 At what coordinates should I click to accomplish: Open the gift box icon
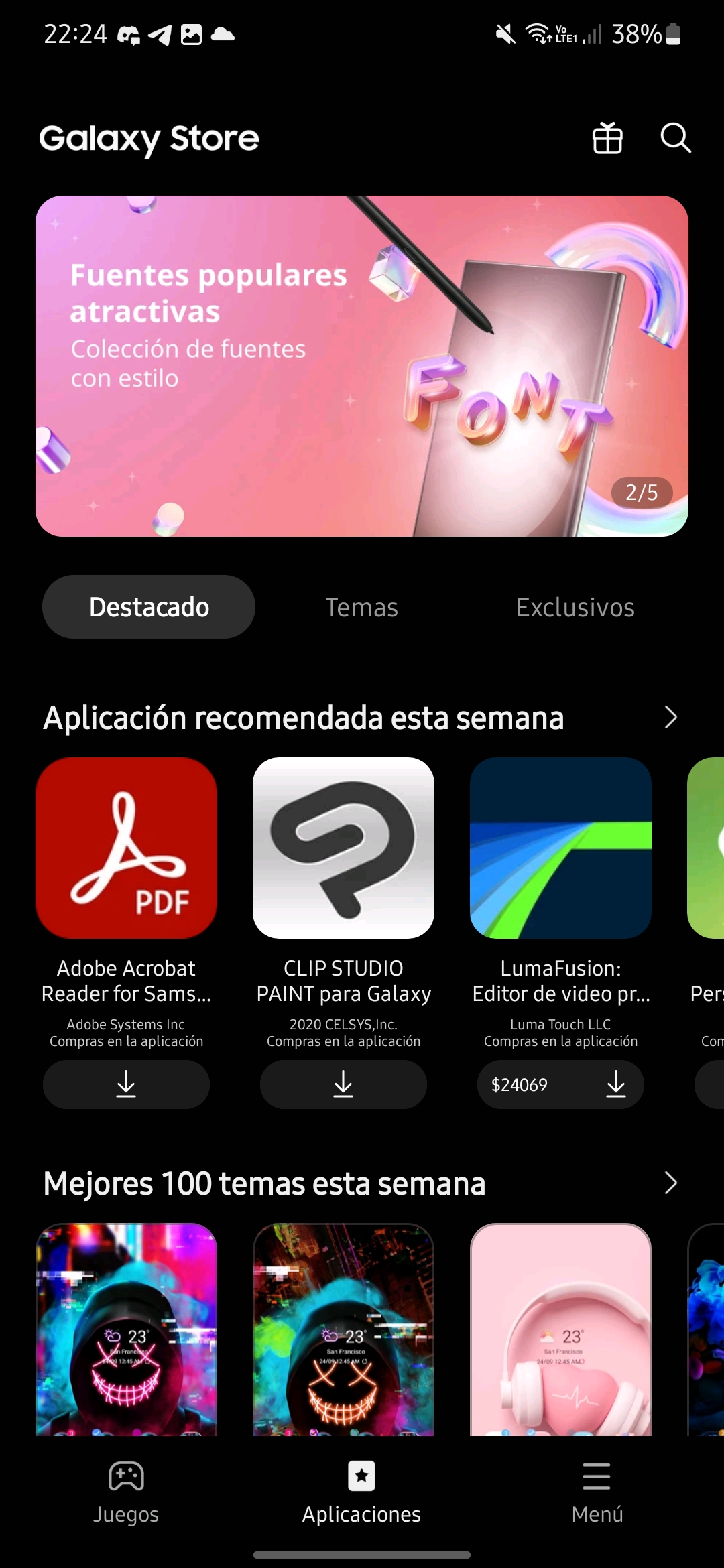[607, 139]
